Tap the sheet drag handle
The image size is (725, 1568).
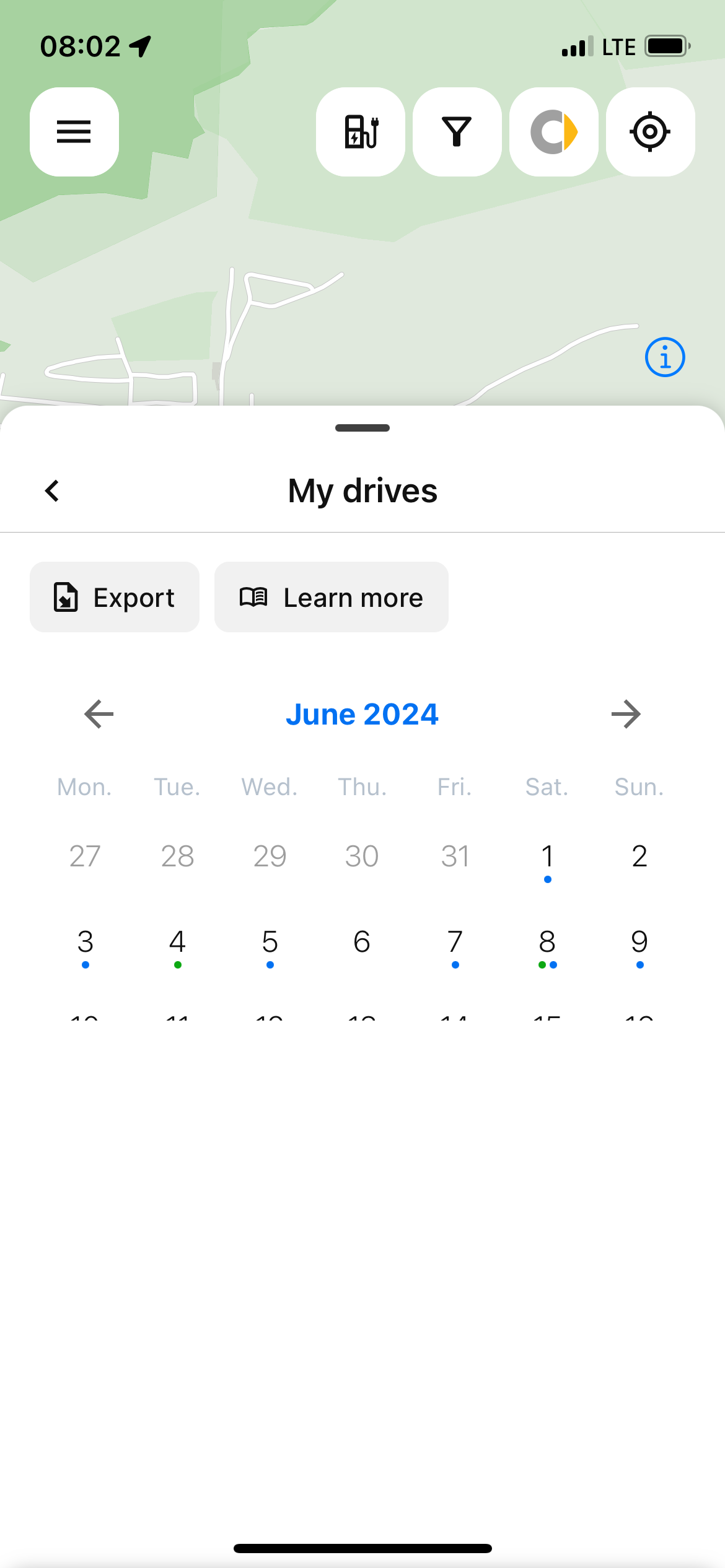362,428
